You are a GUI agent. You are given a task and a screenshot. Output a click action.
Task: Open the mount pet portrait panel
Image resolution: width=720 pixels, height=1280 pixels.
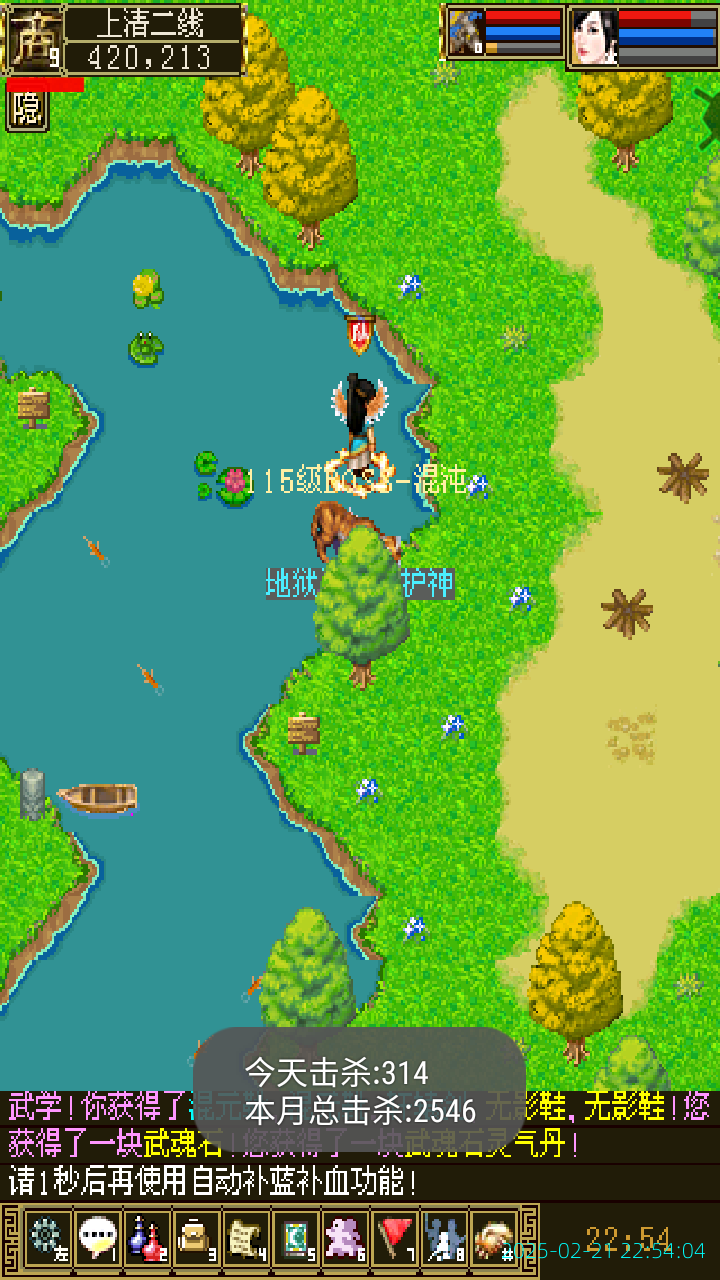pos(466,35)
